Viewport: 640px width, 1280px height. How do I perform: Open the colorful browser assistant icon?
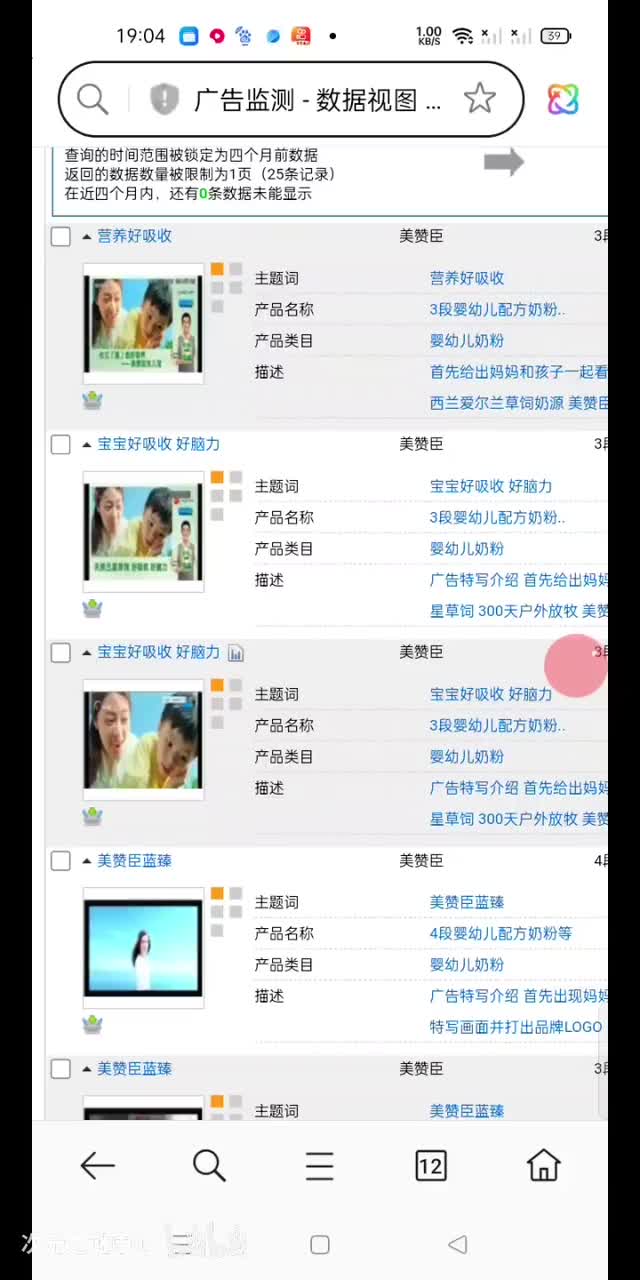coord(563,99)
